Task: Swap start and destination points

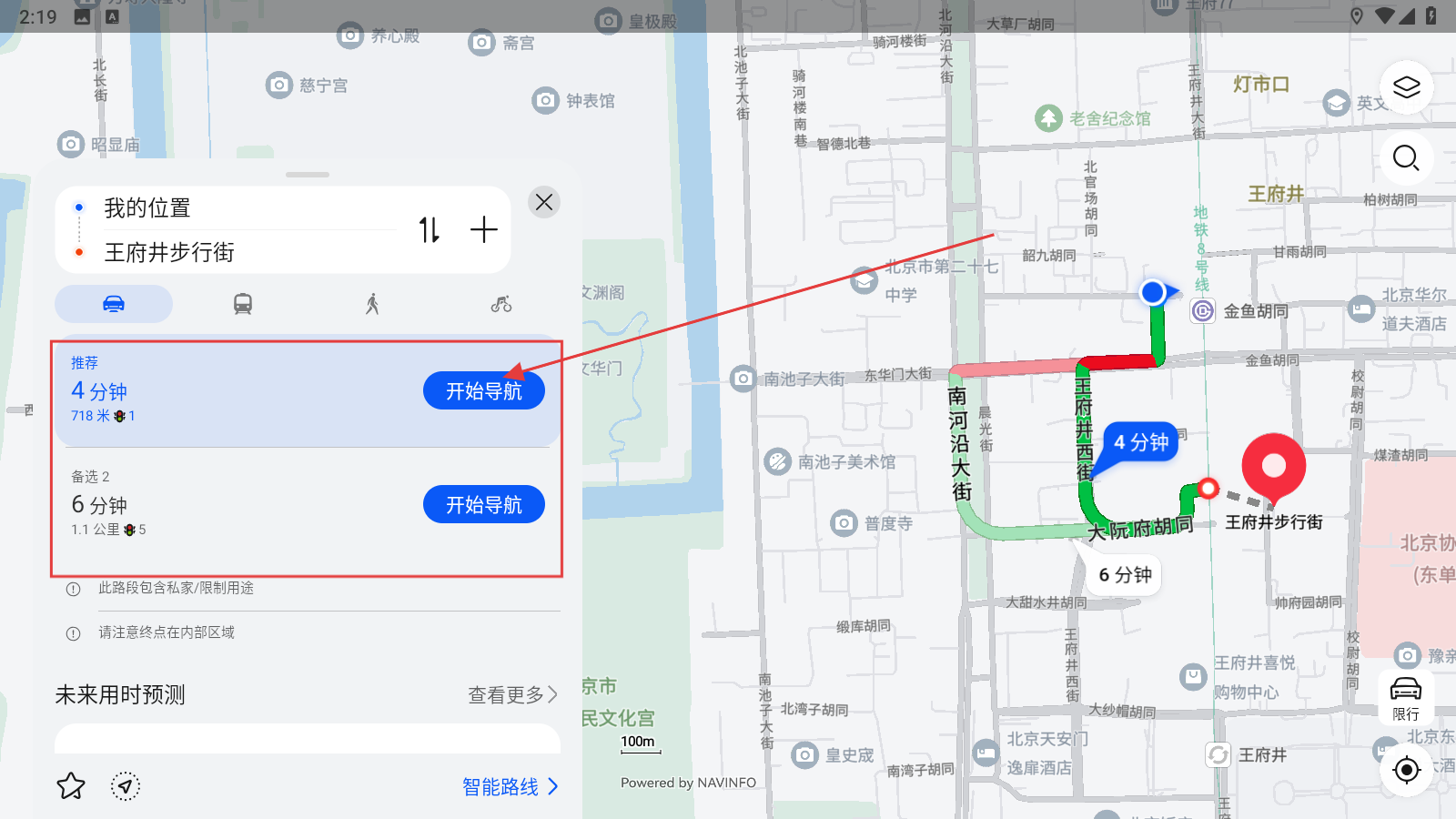Action: tap(430, 230)
